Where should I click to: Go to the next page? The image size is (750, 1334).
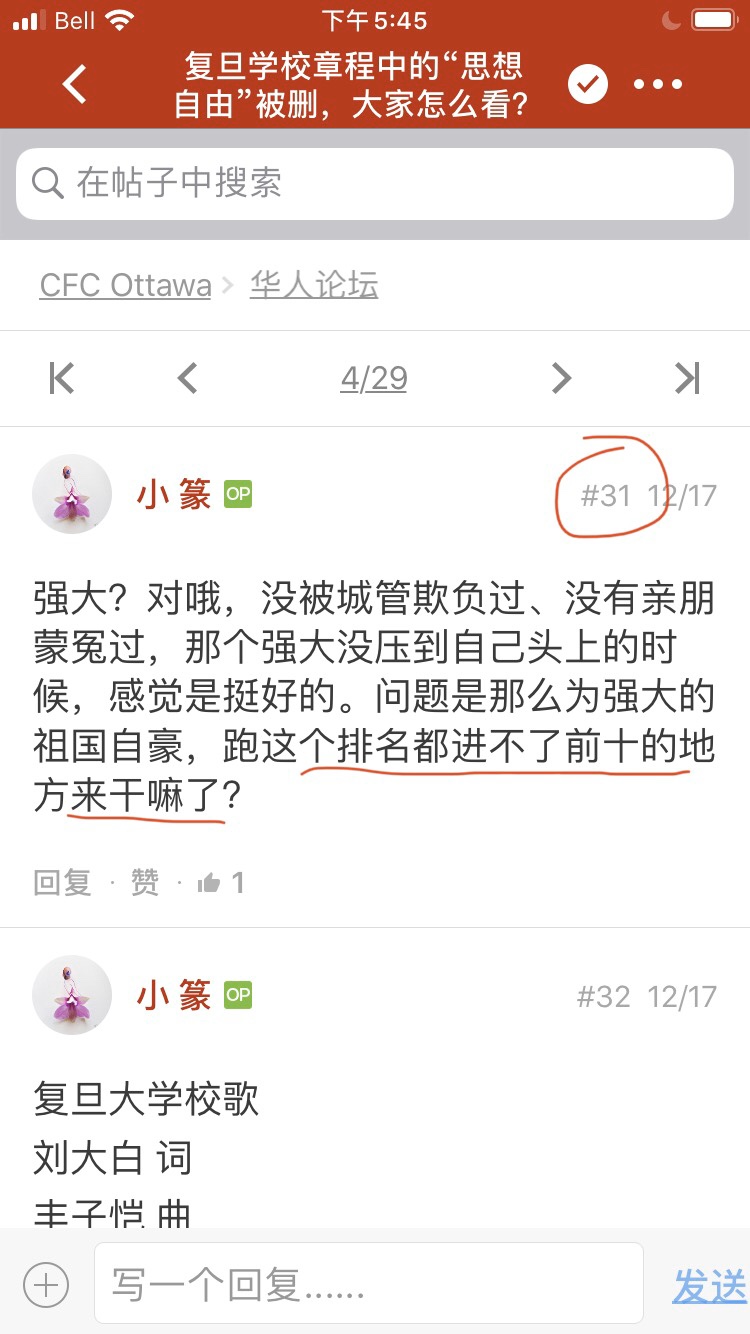click(562, 378)
